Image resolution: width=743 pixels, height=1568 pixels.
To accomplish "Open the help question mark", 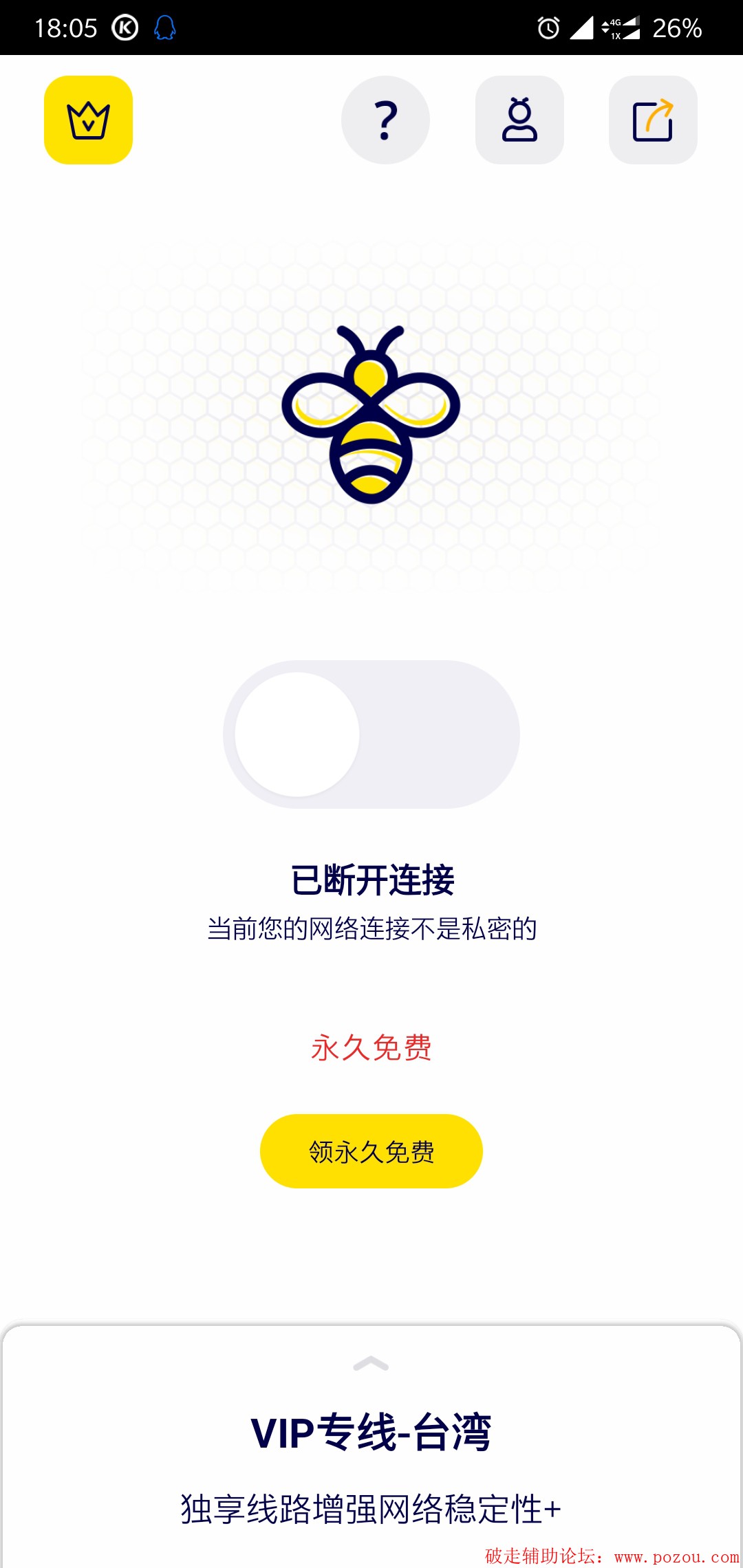I will 385,120.
